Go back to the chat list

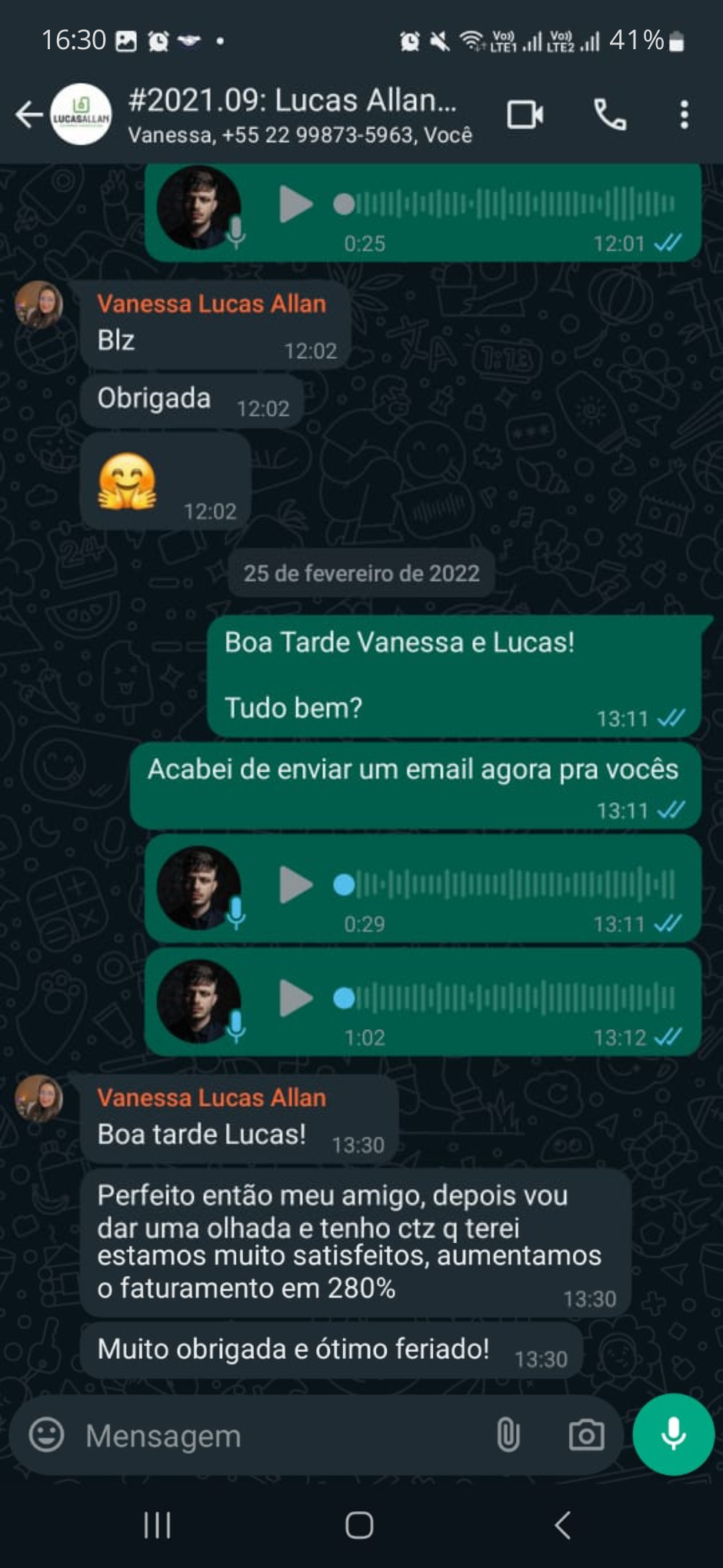click(x=28, y=115)
